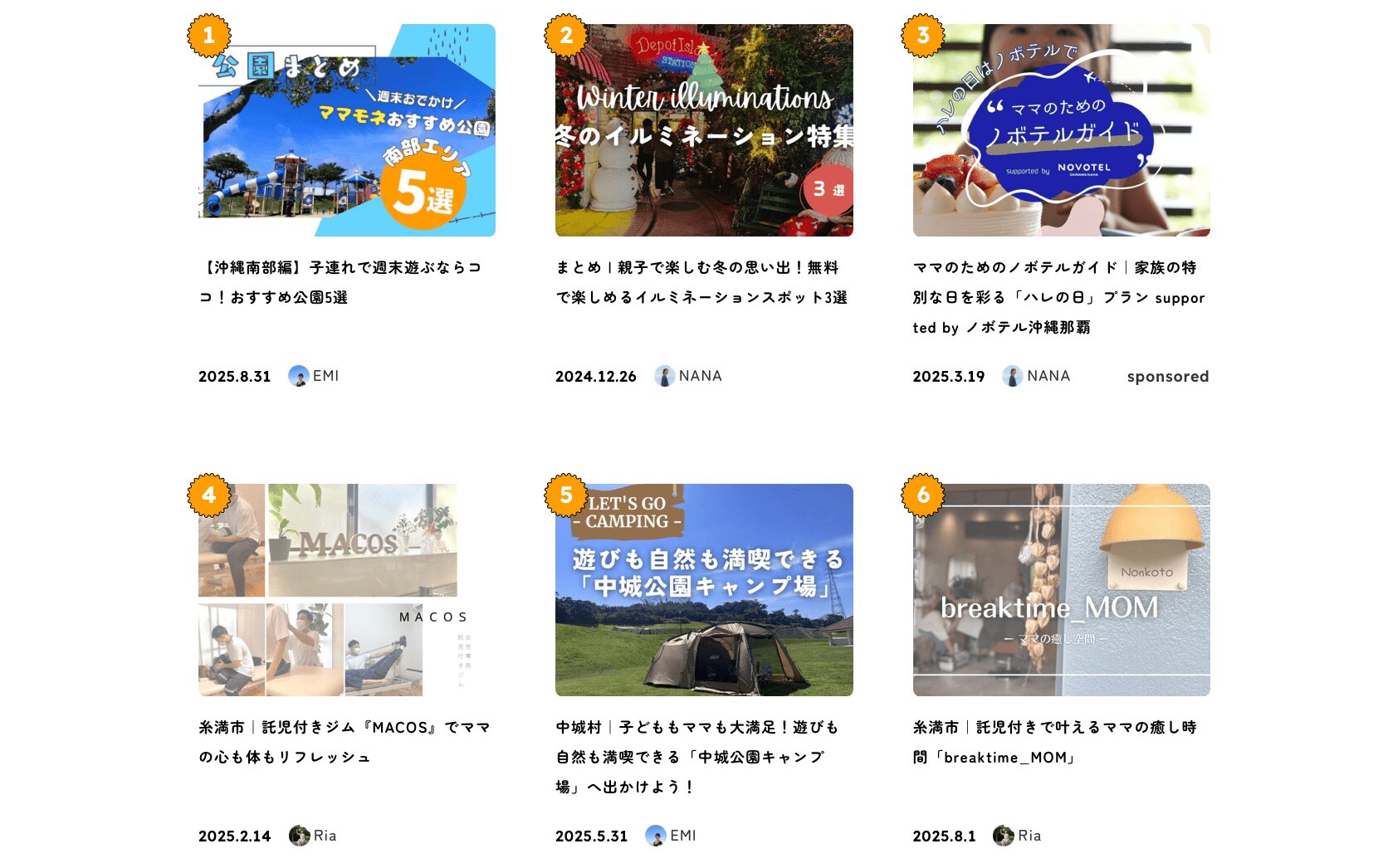This screenshot has width=1378, height=868.
Task: Read the article about イルミネーションスポット3選
Action: 701,282
